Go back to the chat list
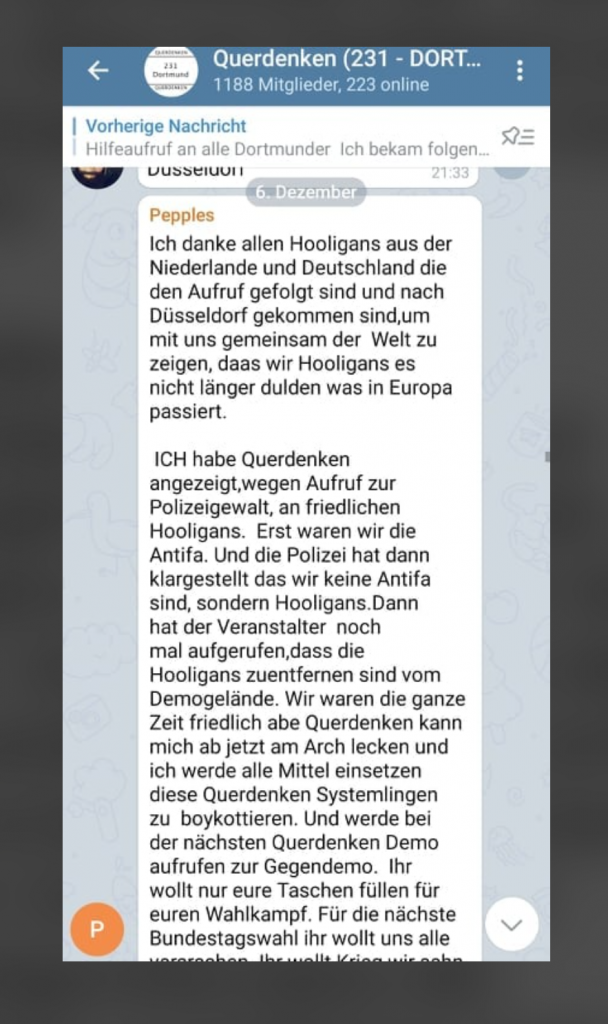 point(98,71)
